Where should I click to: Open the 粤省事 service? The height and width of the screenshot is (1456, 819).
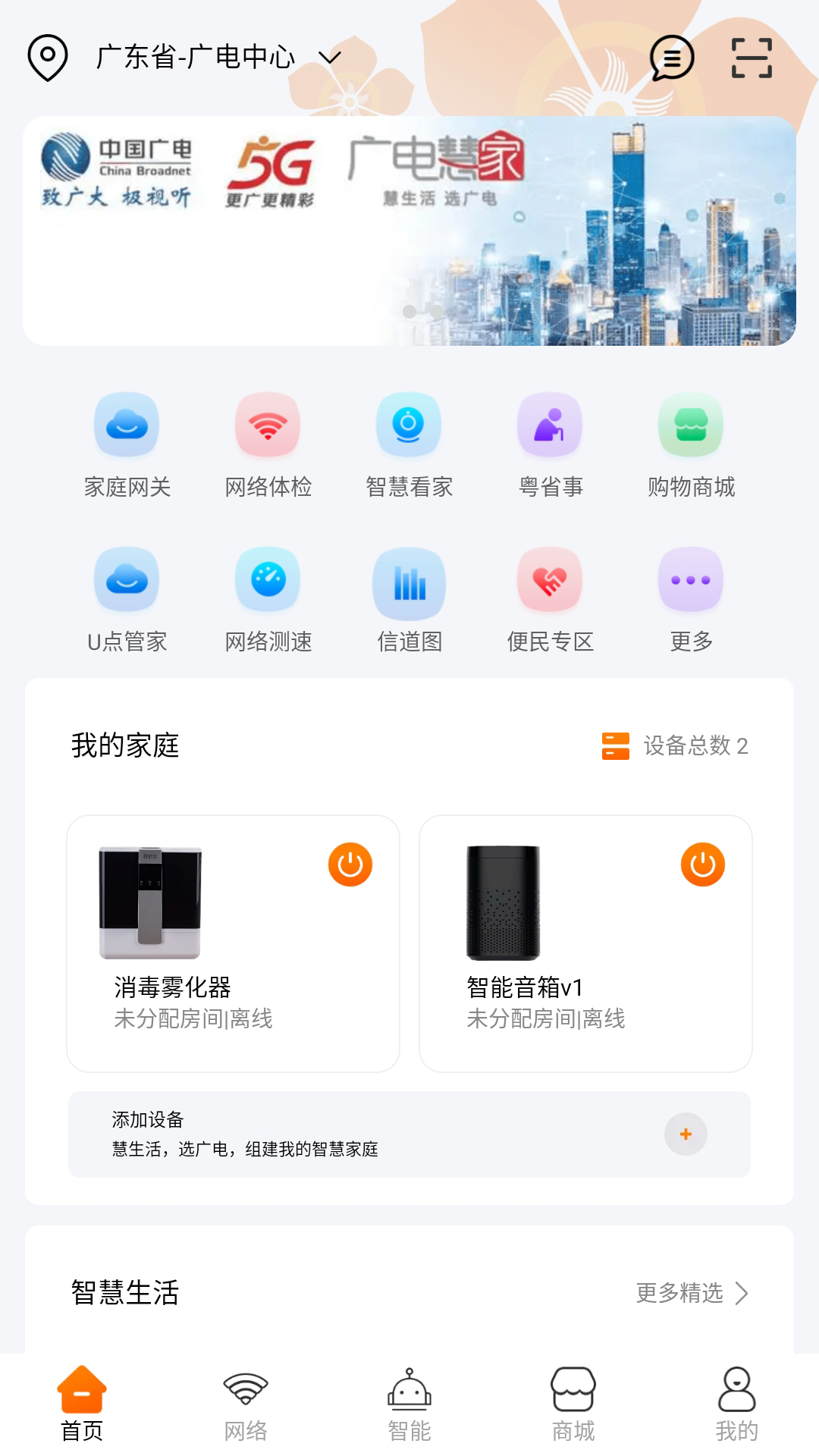click(x=550, y=444)
